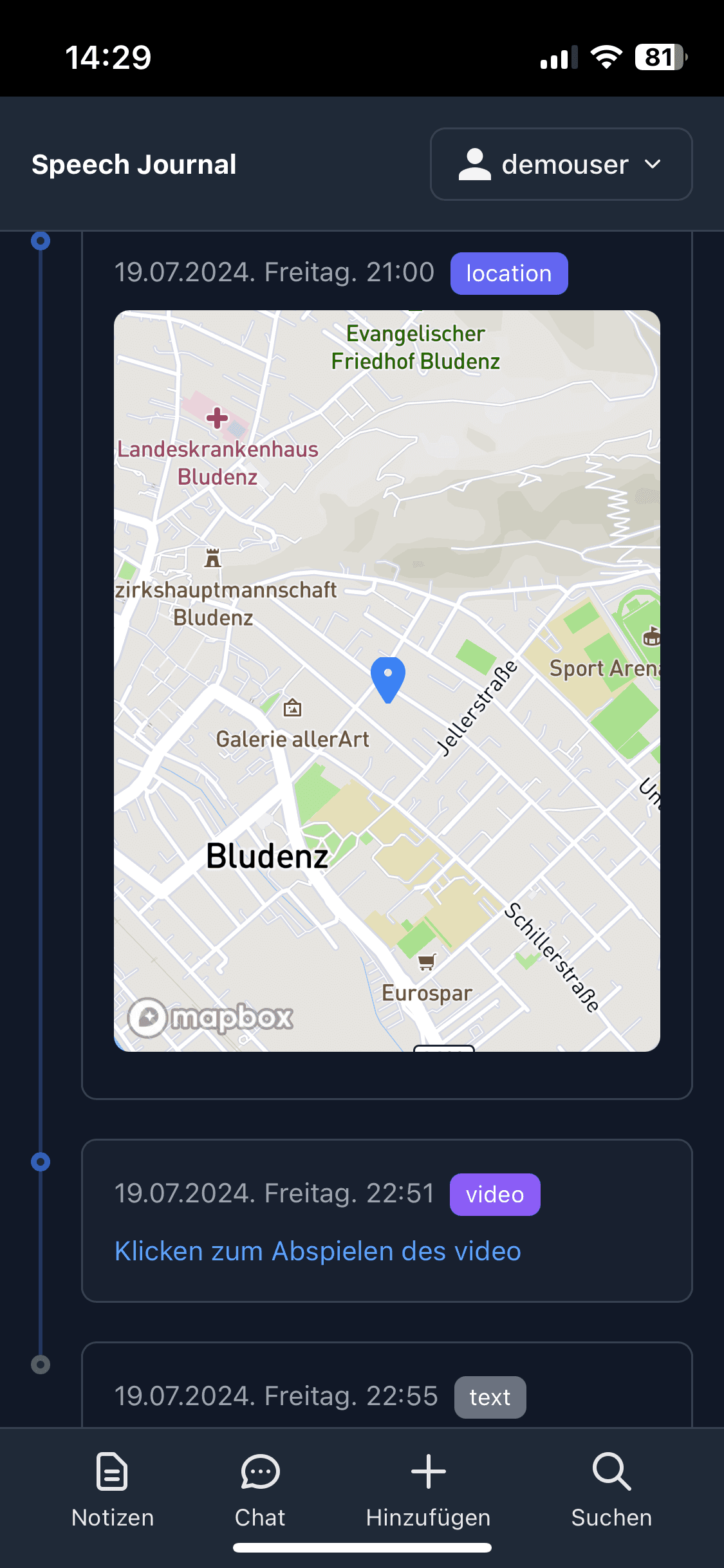Select the location badge on the 21:00 entry

pos(508,273)
